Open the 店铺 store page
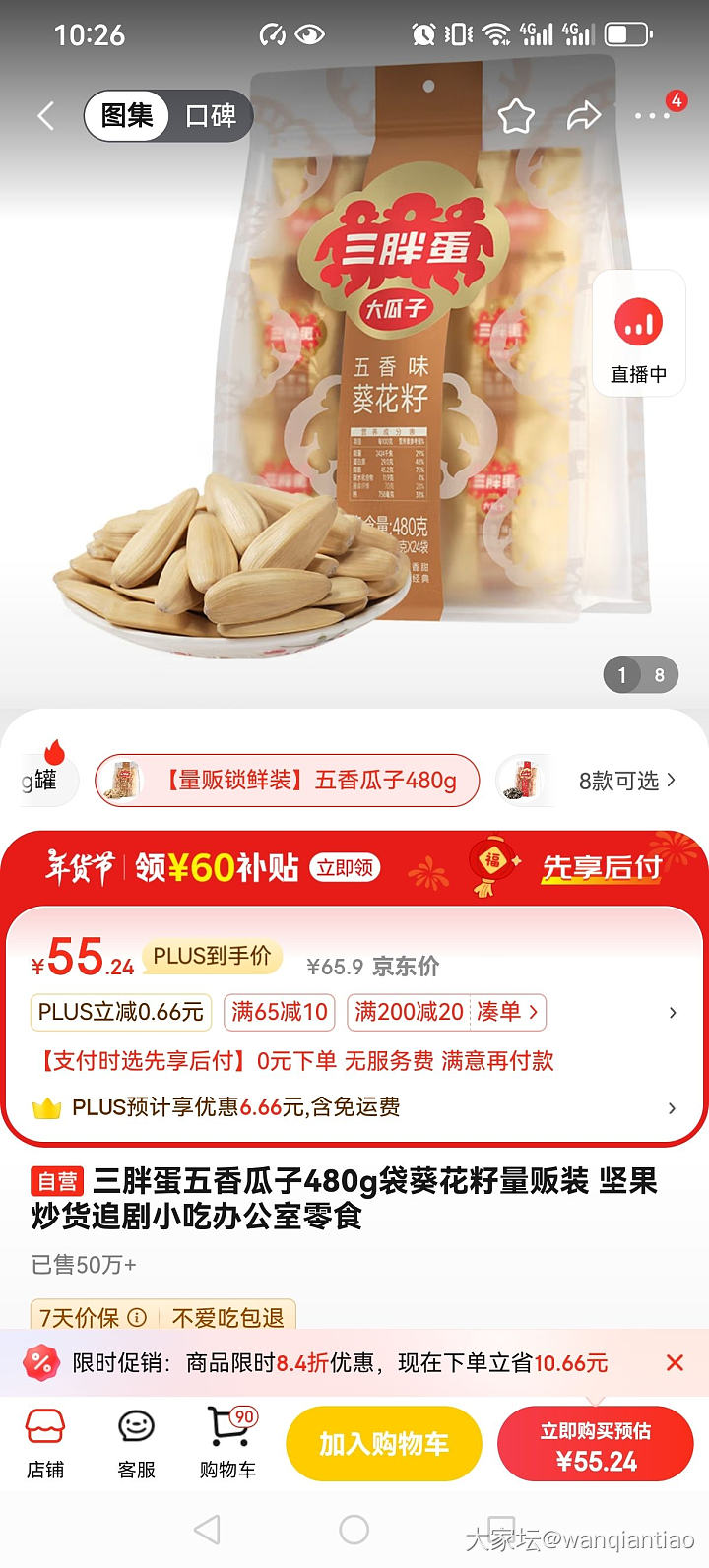Image resolution: width=709 pixels, height=1568 pixels. click(x=45, y=1444)
